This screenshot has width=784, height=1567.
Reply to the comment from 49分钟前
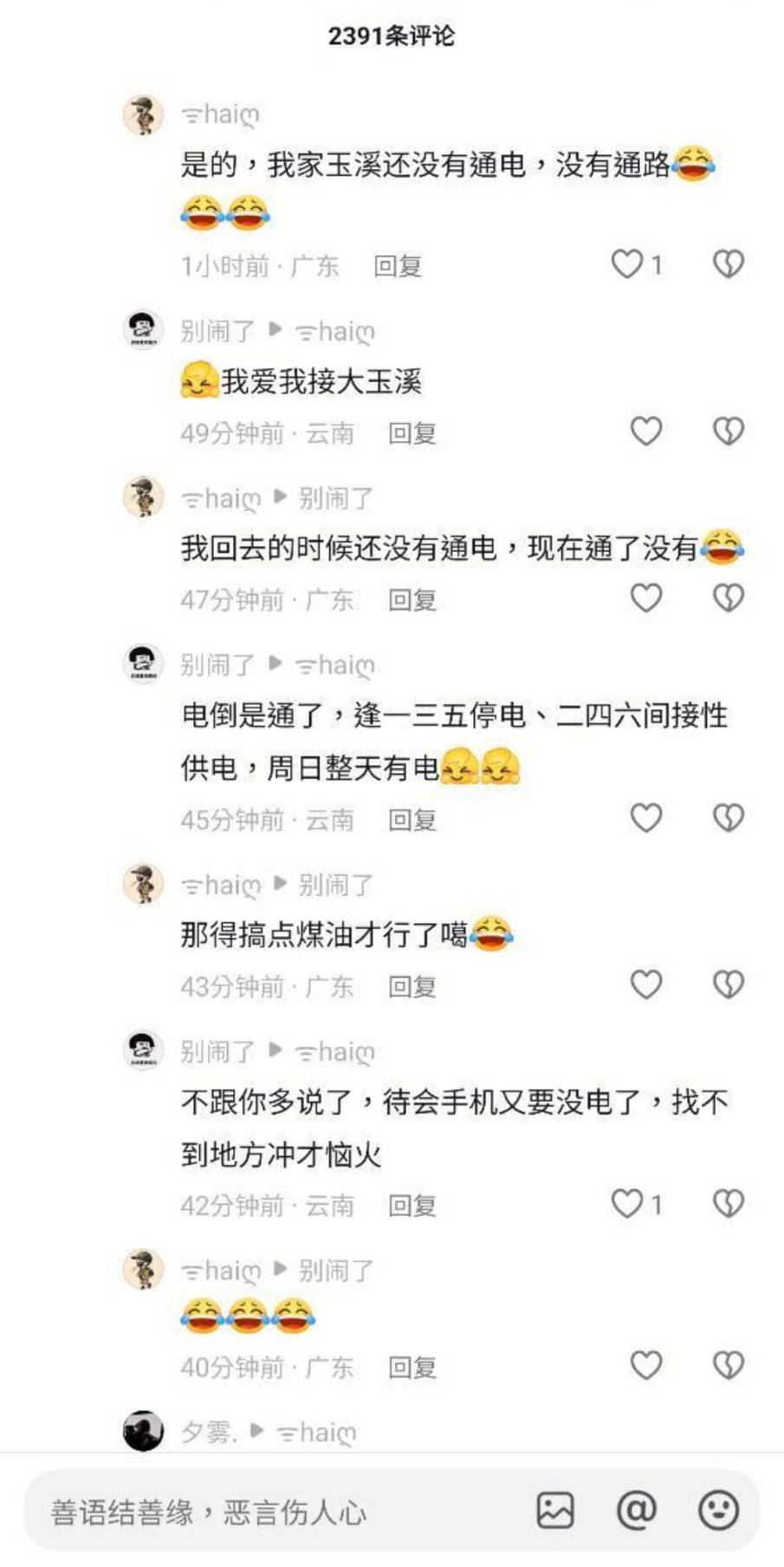(x=411, y=432)
